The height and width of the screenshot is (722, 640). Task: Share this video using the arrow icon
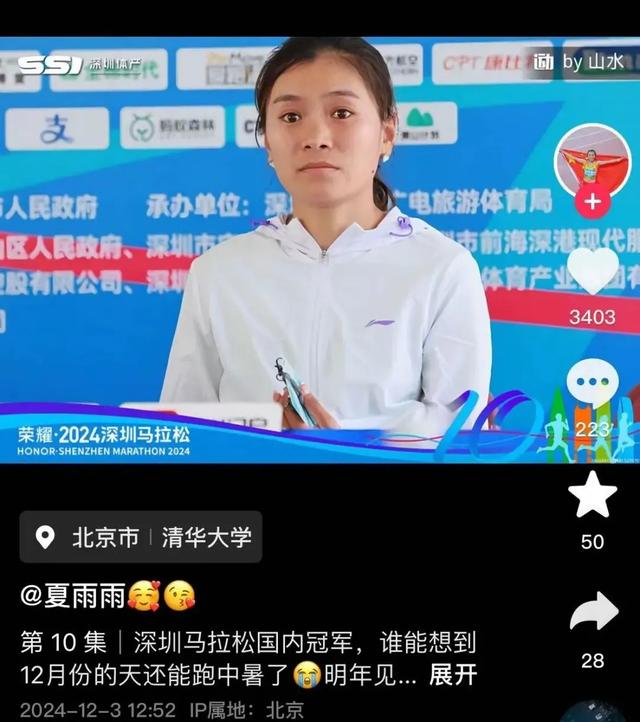click(593, 612)
